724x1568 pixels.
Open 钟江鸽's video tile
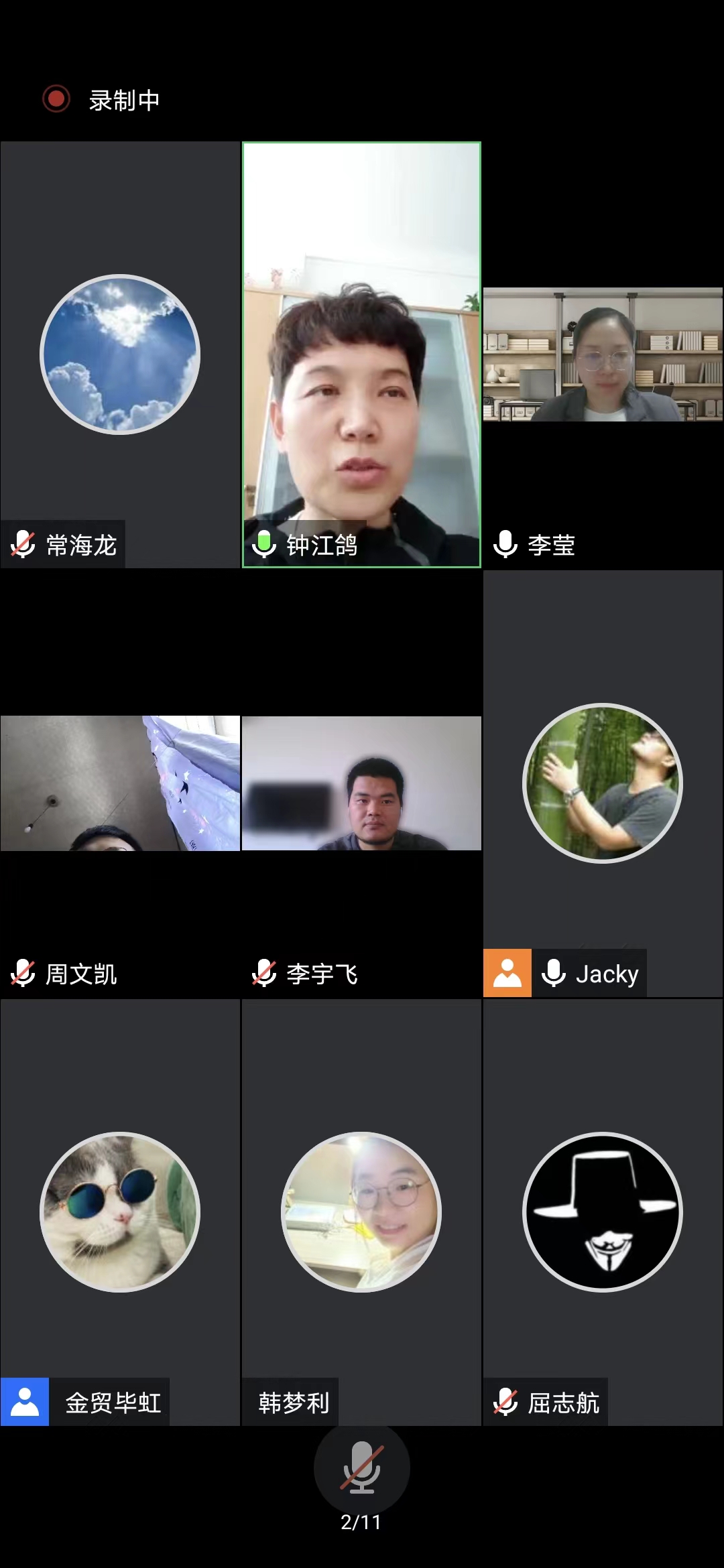pyautogui.click(x=361, y=355)
